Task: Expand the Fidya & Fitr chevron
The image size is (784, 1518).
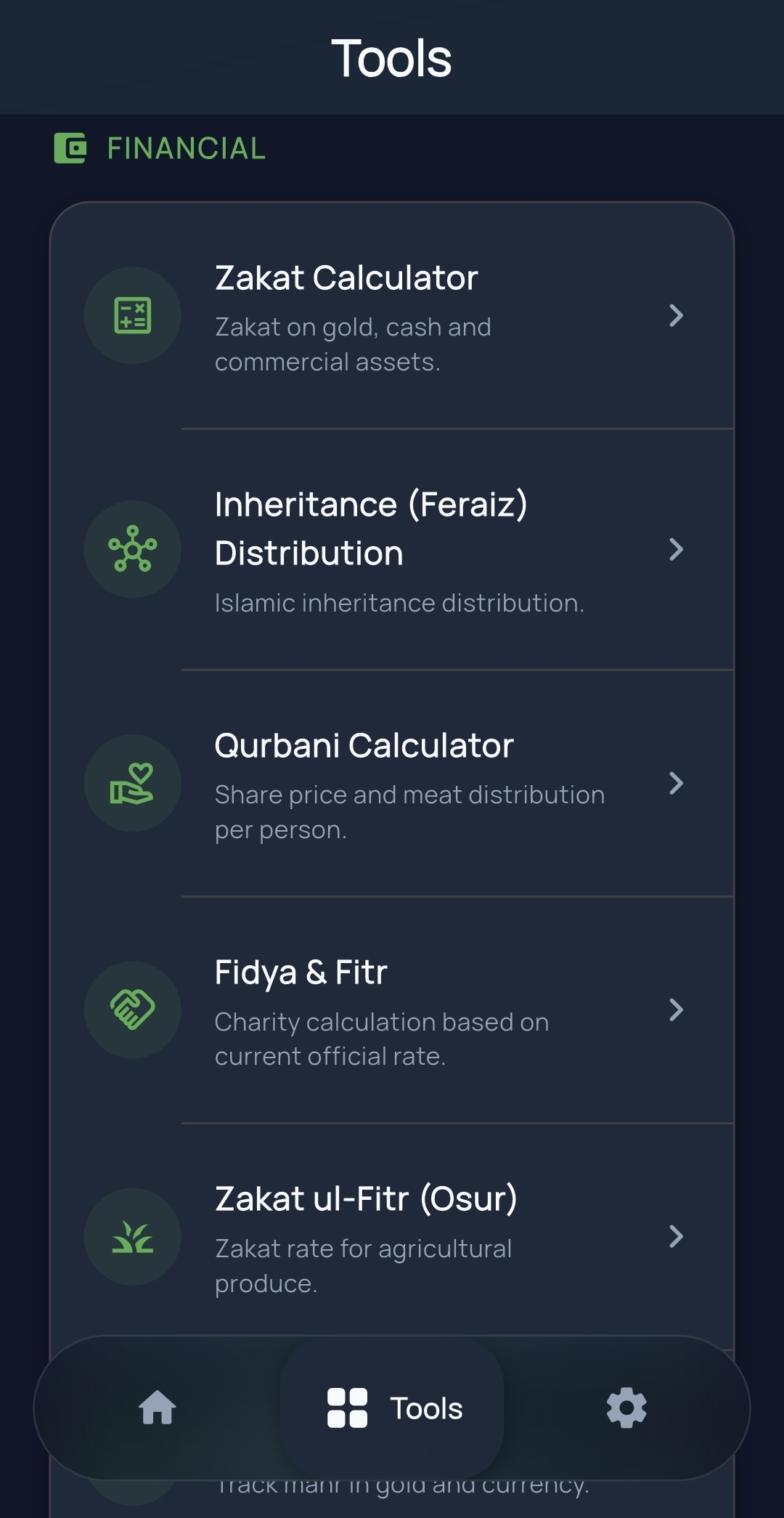Action: click(x=677, y=1010)
